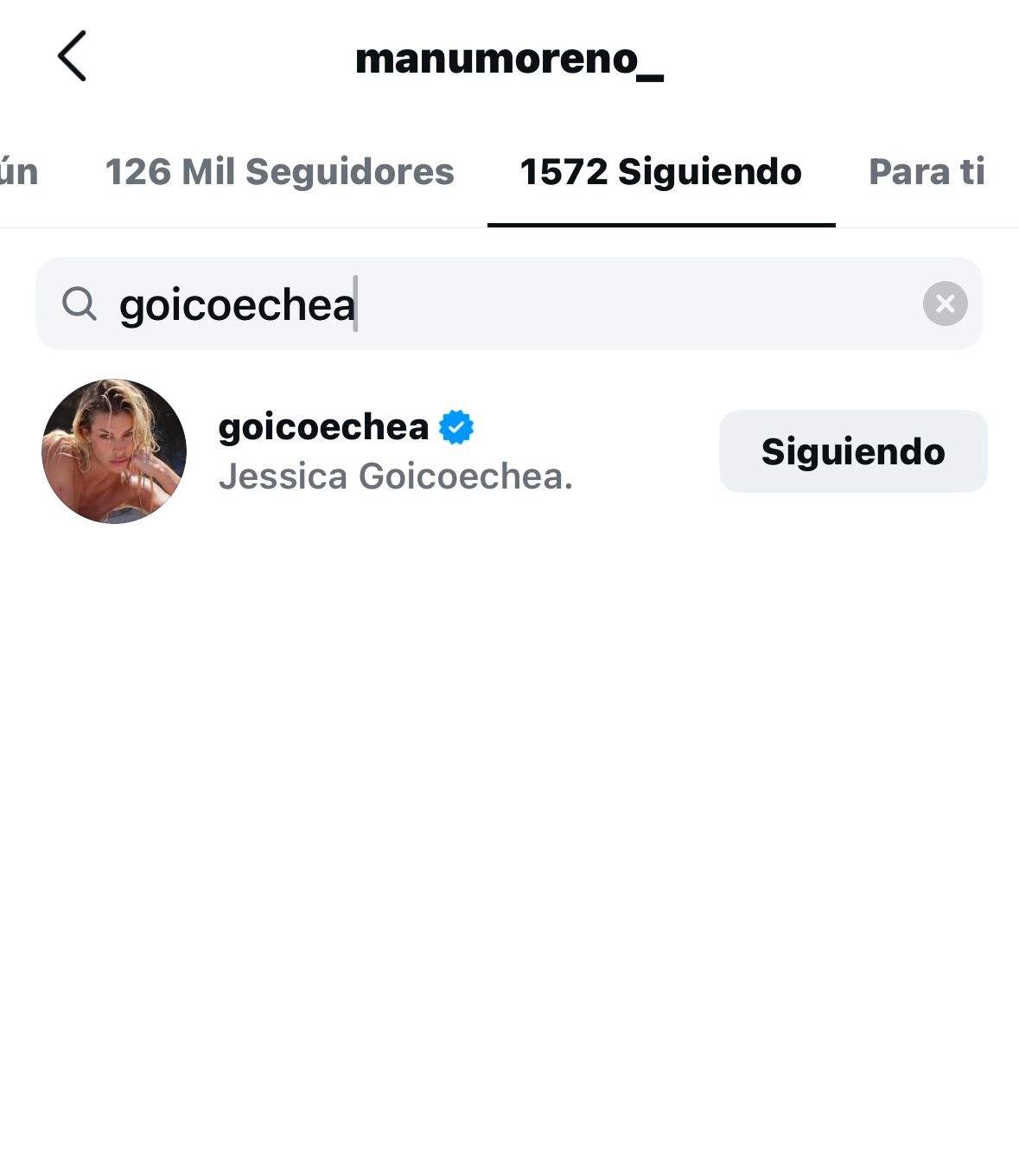Go back using the top arrow
1019x1176 pixels.
[x=73, y=56]
